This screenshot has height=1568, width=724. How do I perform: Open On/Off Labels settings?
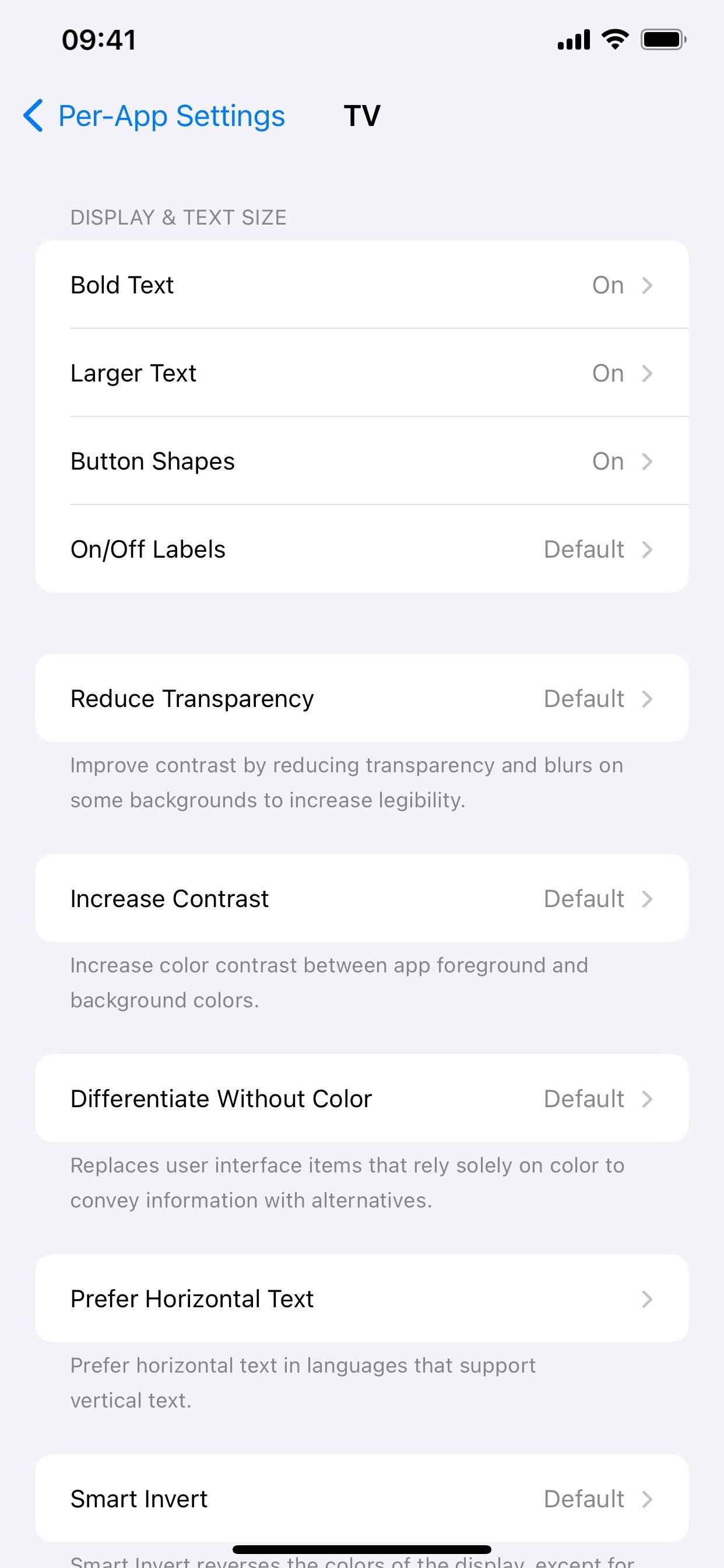pyautogui.click(x=362, y=548)
